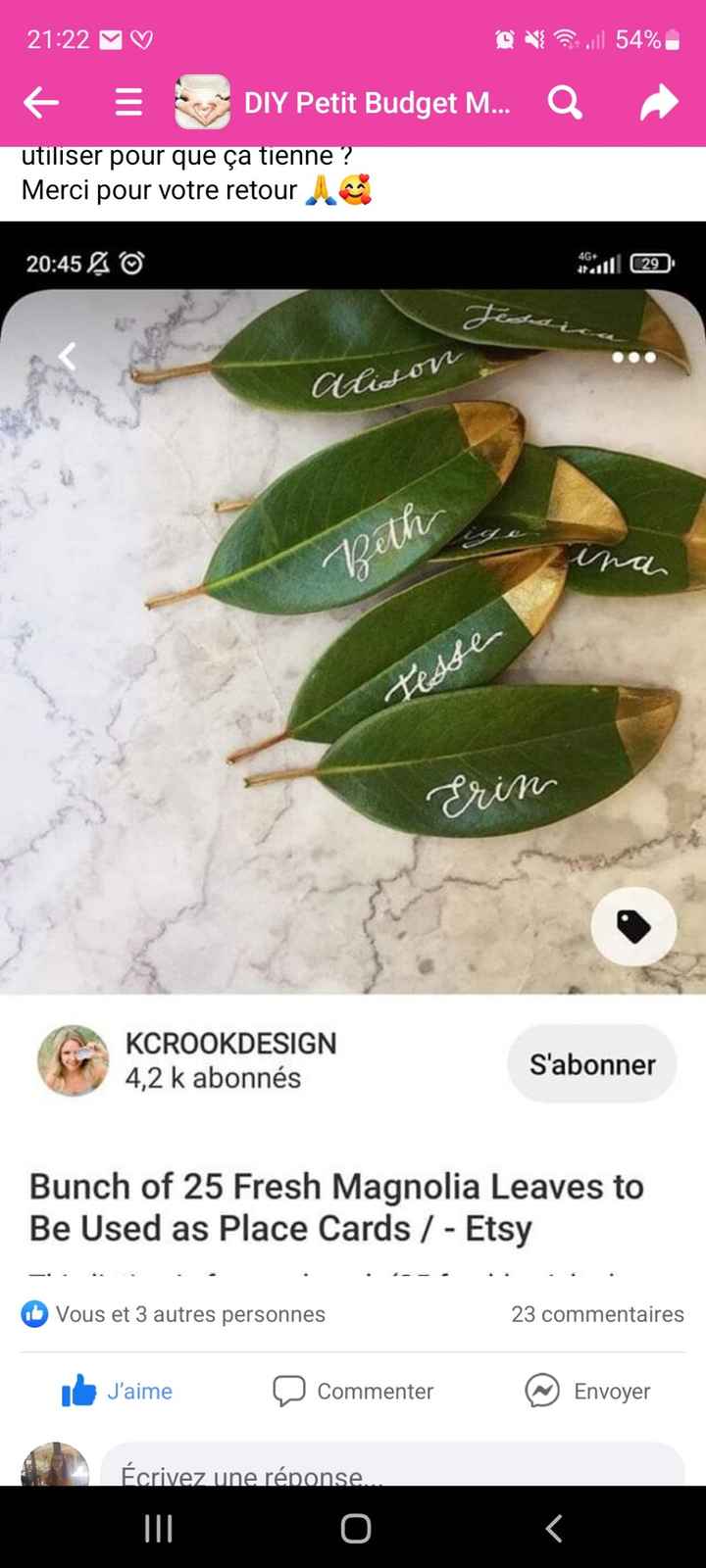This screenshot has width=706, height=1568.
Task: Tap the Envoyer Messenger icon
Action: (x=540, y=1391)
